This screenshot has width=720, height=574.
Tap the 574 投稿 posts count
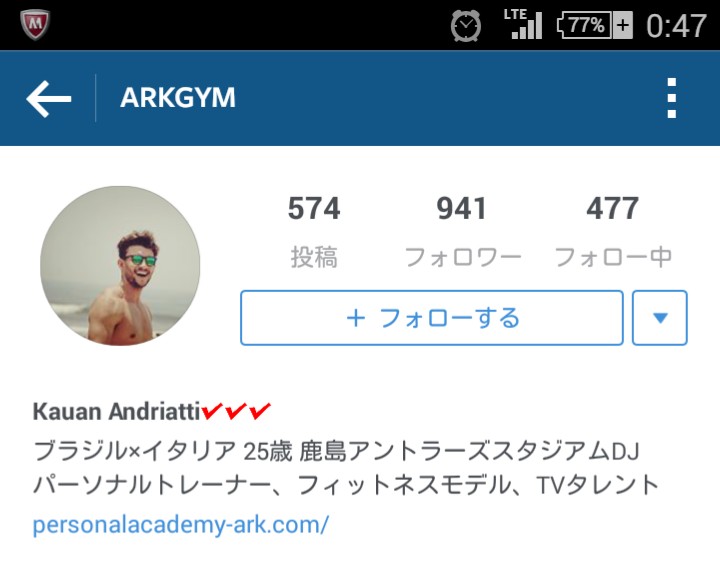tap(314, 232)
